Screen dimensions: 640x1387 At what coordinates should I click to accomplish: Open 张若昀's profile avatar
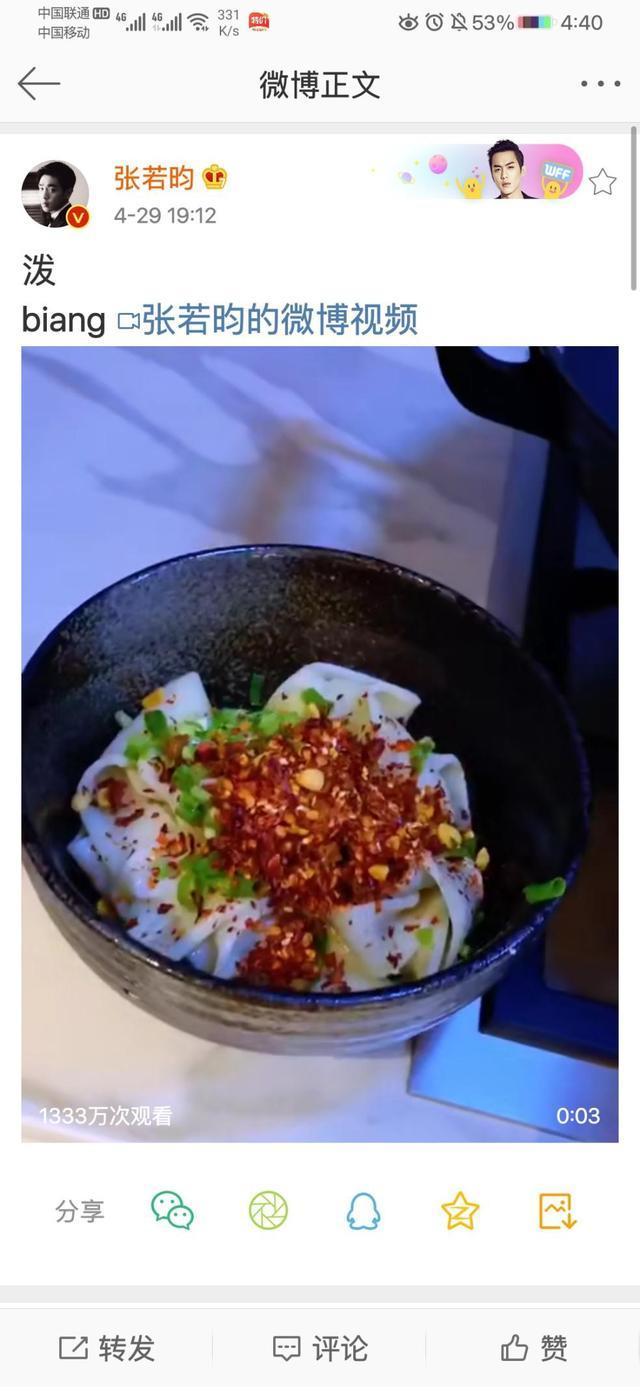[55, 194]
